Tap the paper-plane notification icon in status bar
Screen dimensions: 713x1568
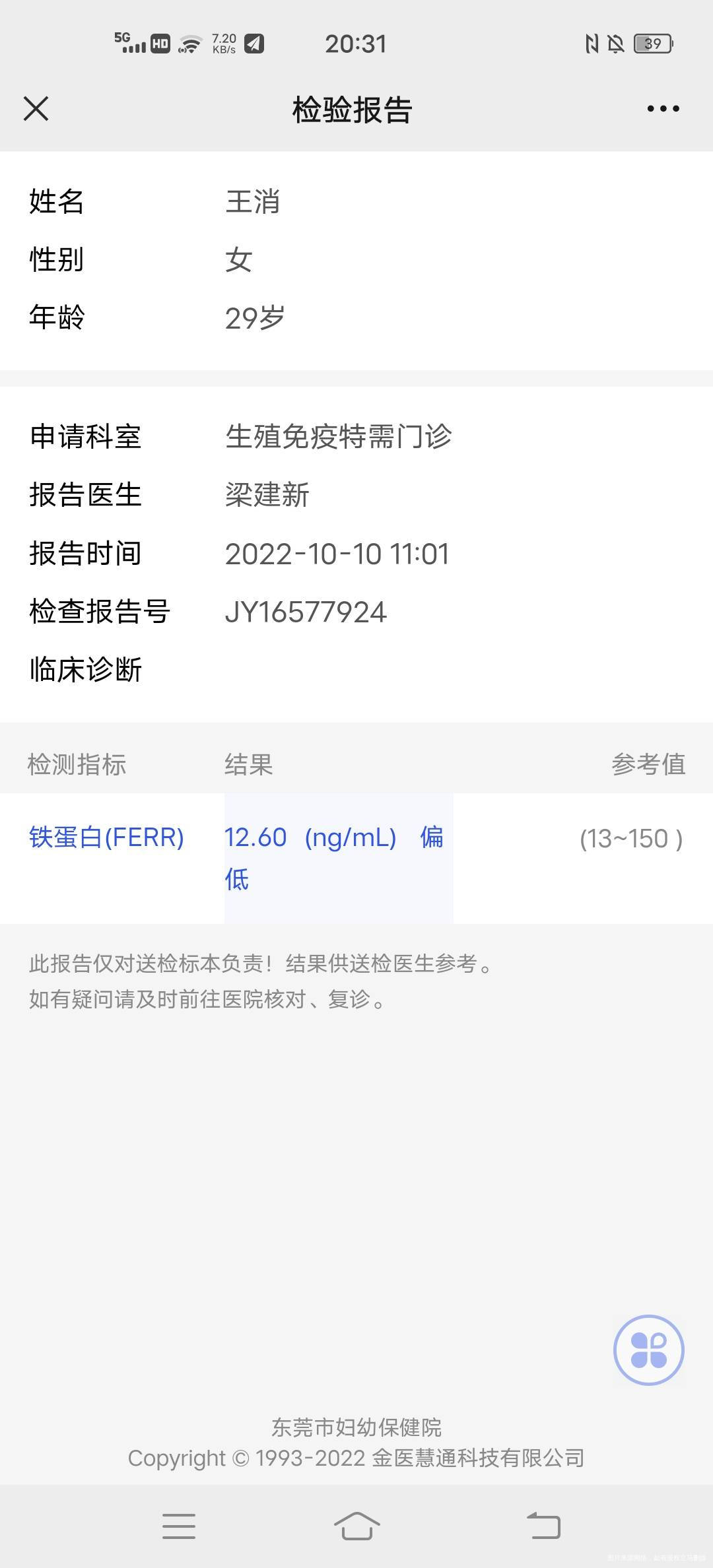[254, 44]
